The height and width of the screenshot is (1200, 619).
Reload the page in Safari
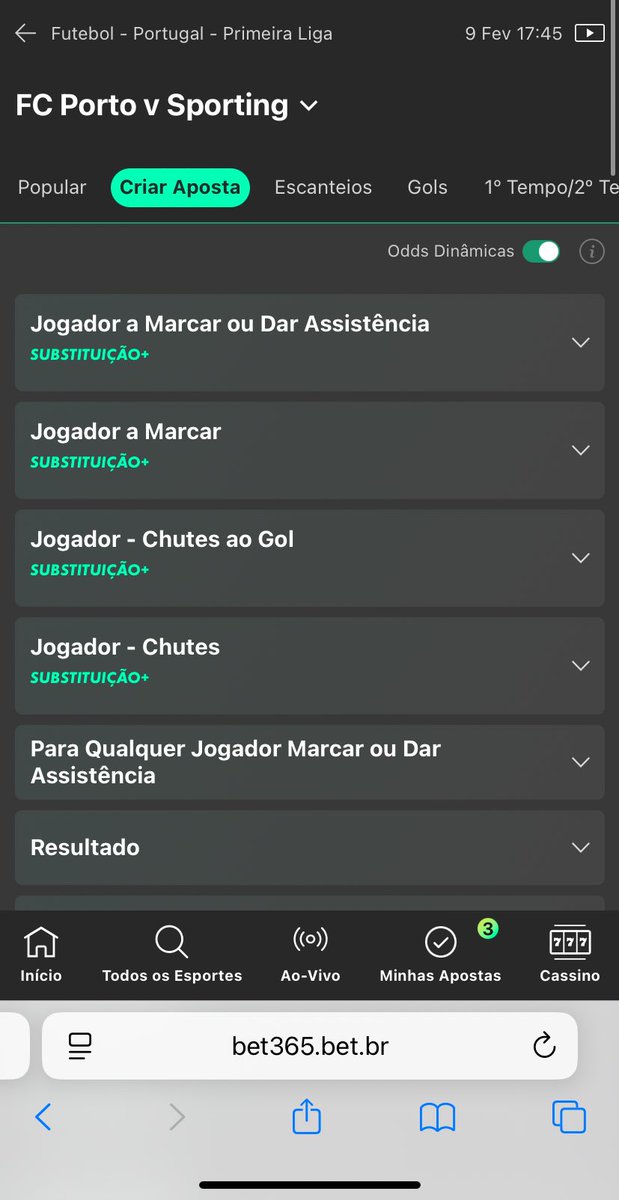[x=544, y=1046]
